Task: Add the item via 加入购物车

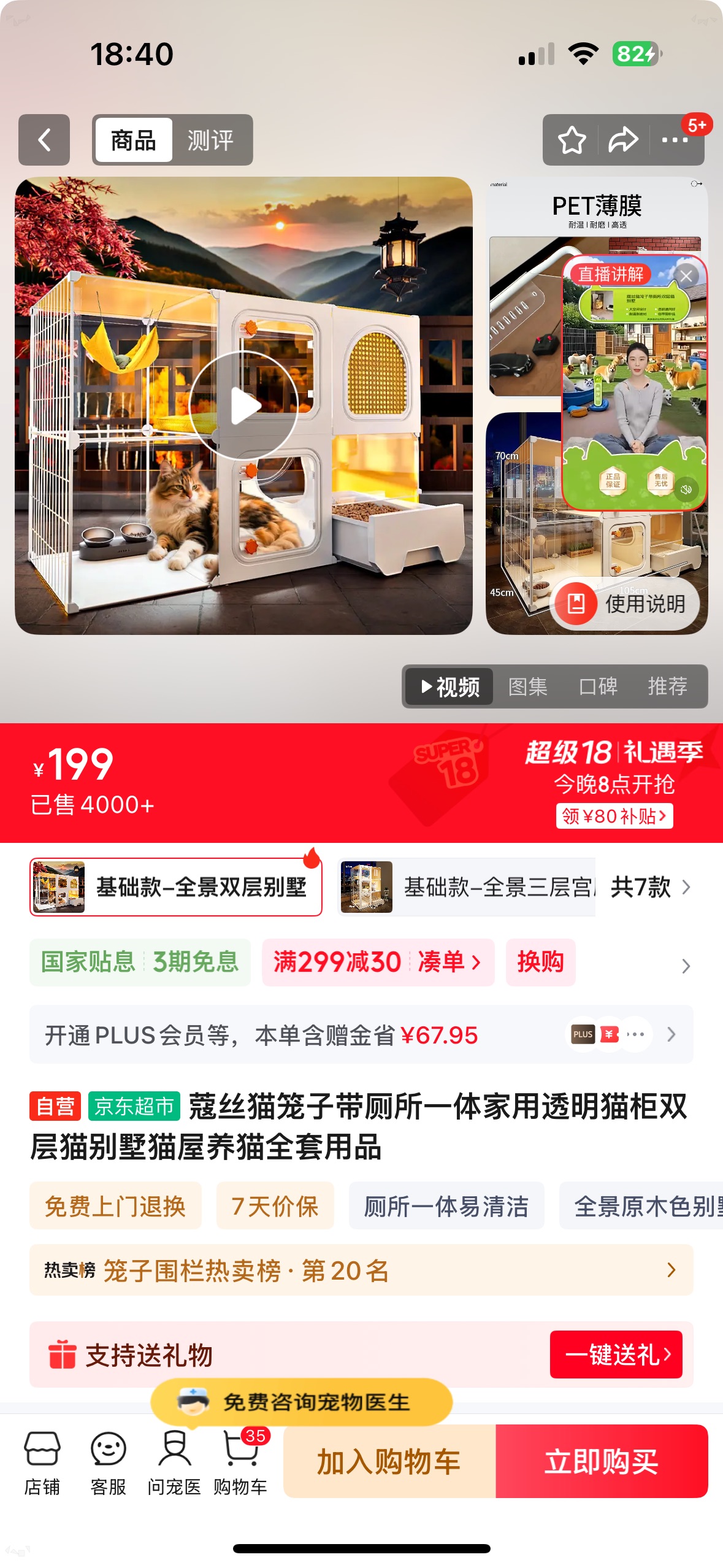Action: (389, 1462)
